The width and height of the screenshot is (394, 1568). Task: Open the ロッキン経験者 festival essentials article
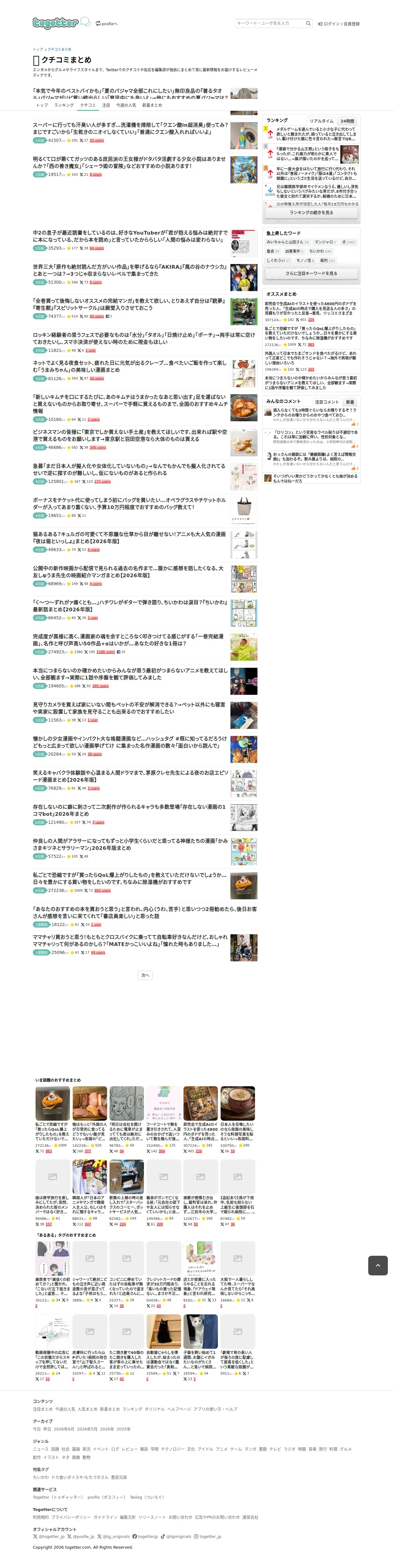[x=144, y=338]
